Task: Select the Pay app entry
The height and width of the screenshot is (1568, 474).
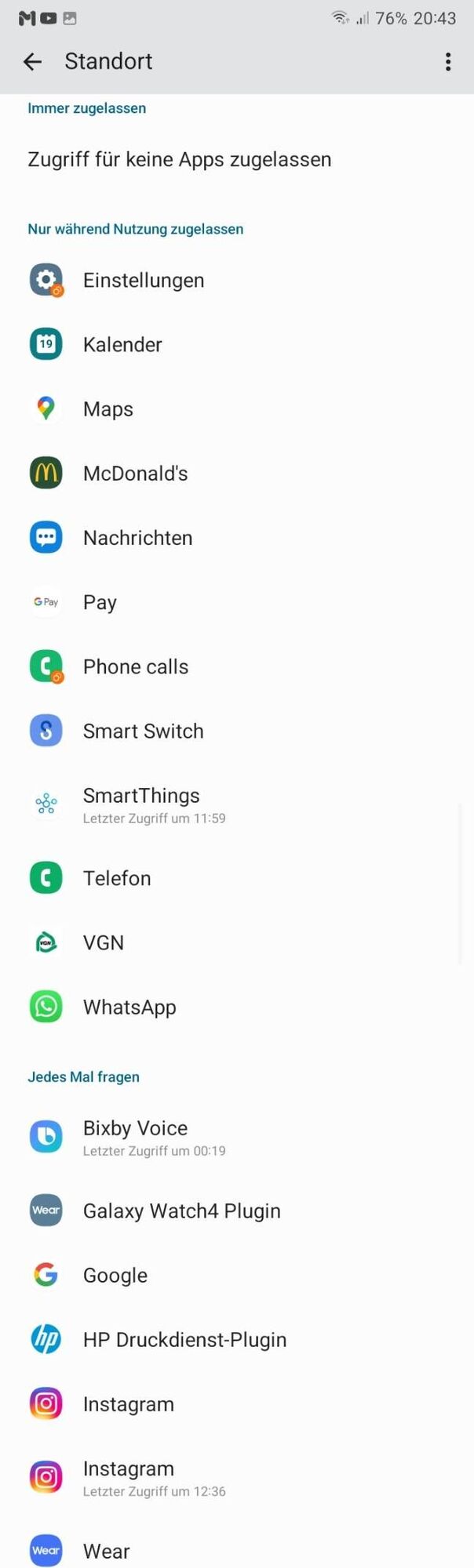Action: click(100, 602)
